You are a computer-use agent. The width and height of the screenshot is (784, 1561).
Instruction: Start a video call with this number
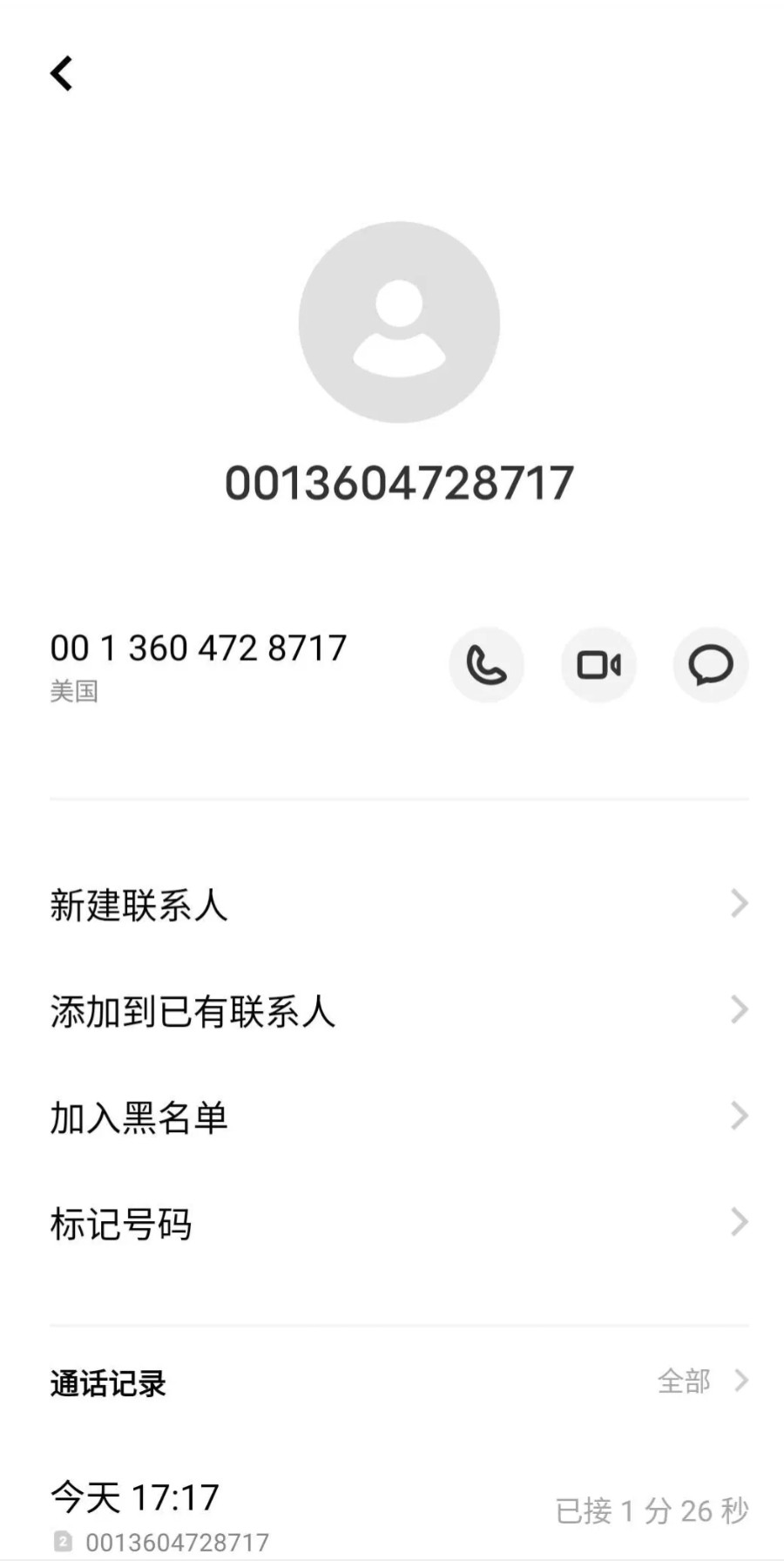[x=598, y=665]
